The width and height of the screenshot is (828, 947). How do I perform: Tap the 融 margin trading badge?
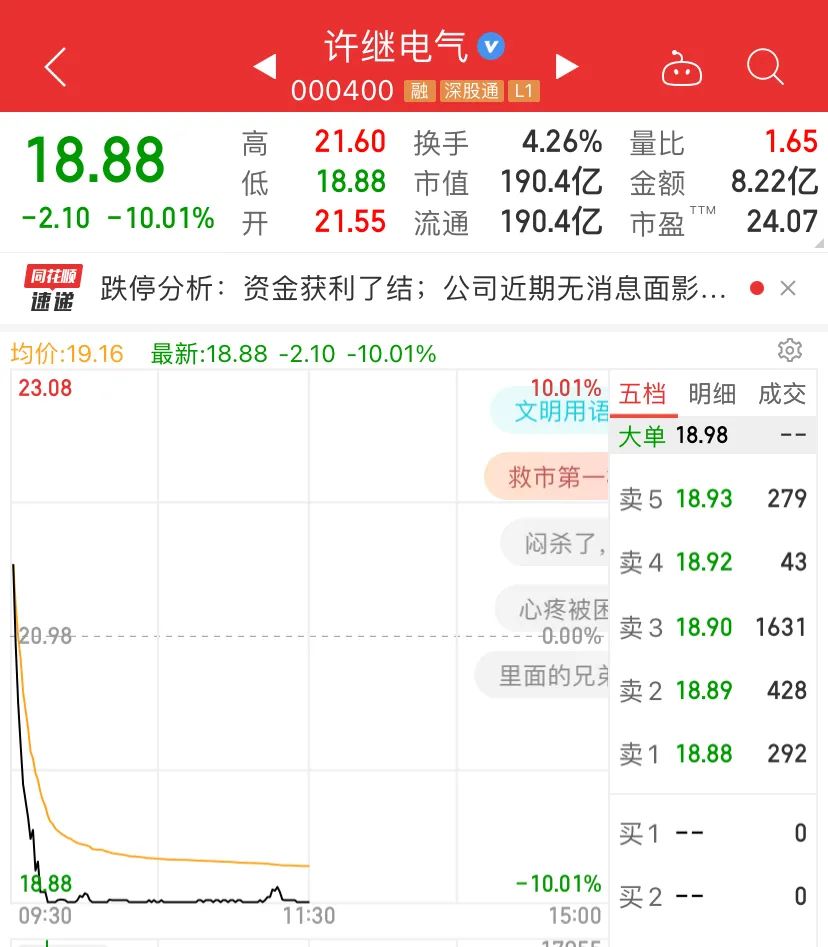pyautogui.click(x=419, y=90)
